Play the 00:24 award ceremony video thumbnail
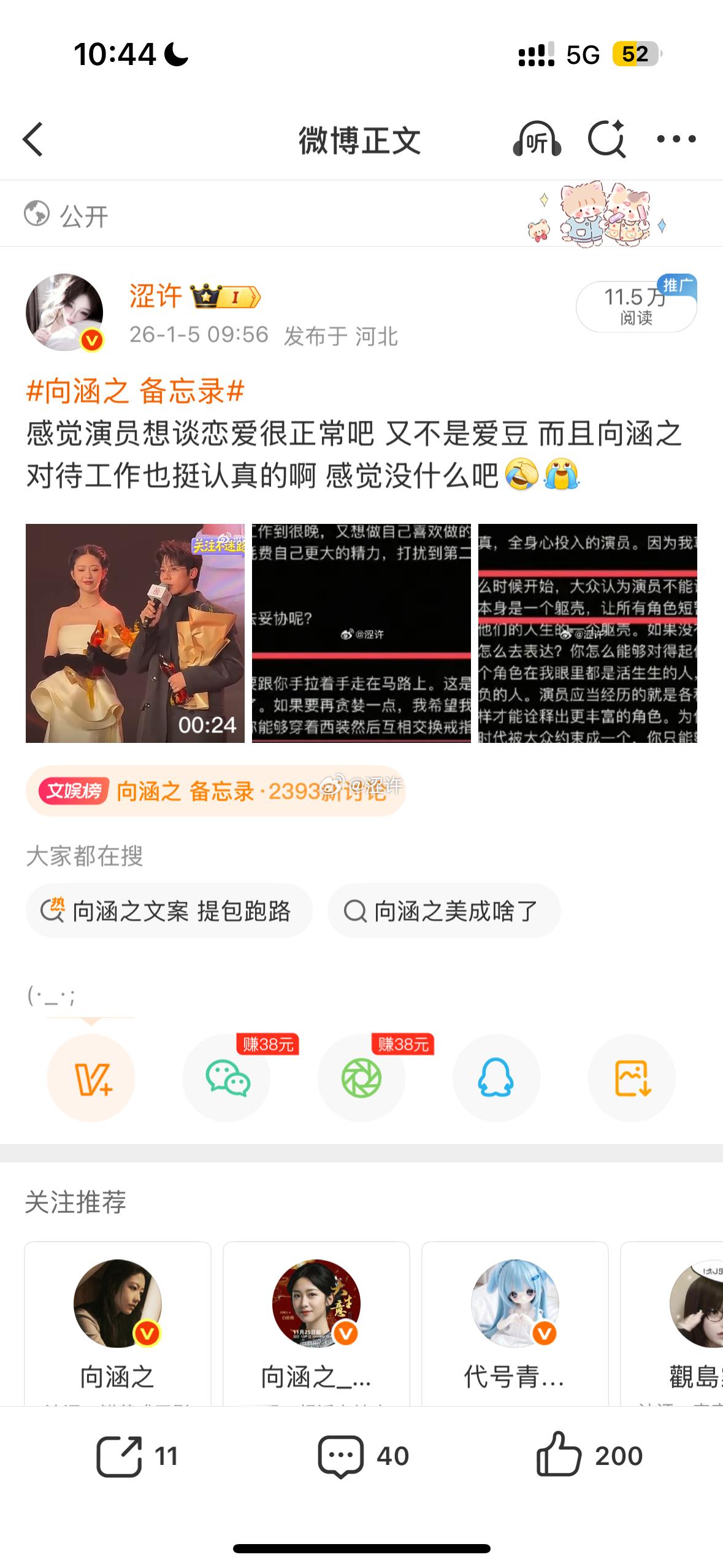This screenshot has width=723, height=1568. pyautogui.click(x=135, y=632)
